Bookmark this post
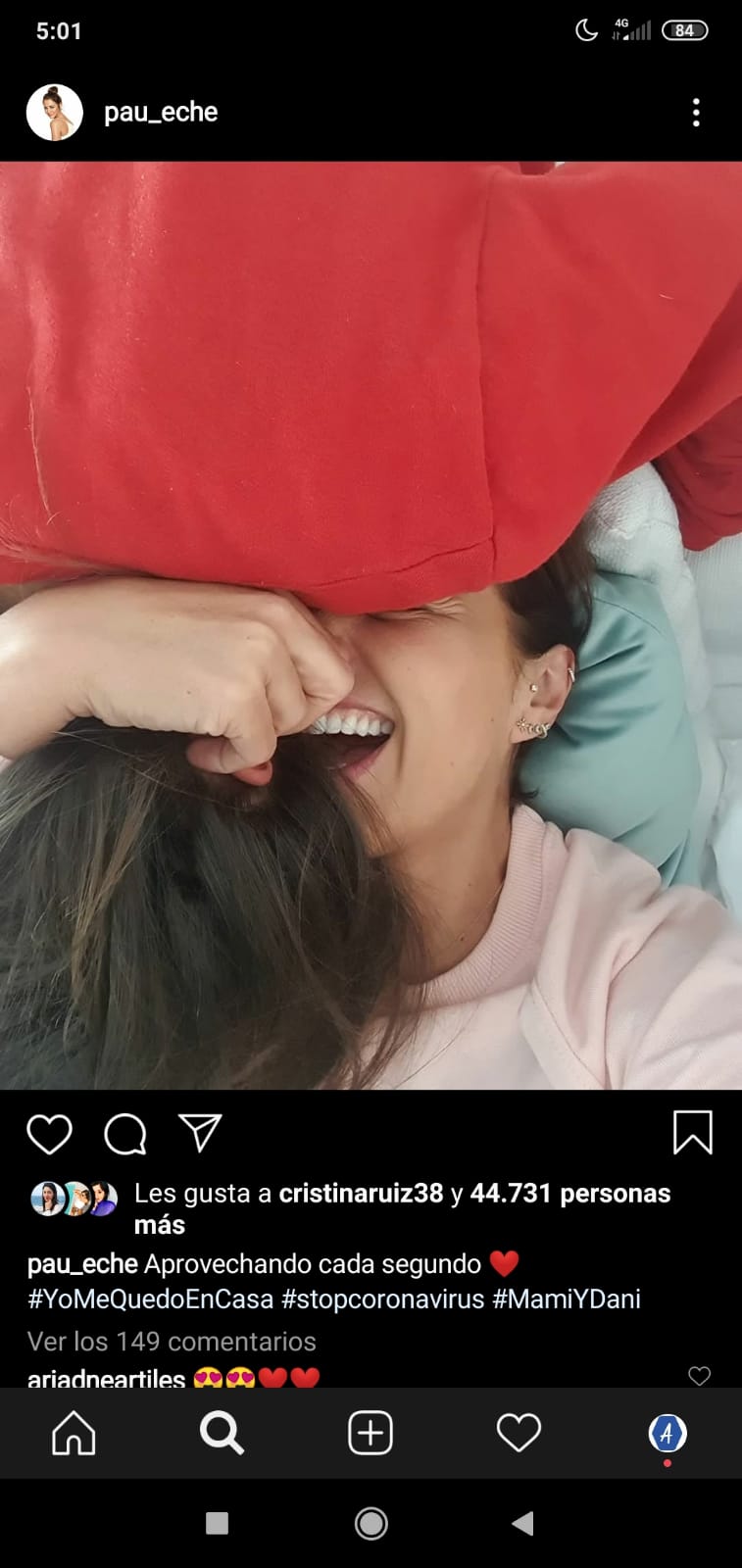 [692, 1133]
